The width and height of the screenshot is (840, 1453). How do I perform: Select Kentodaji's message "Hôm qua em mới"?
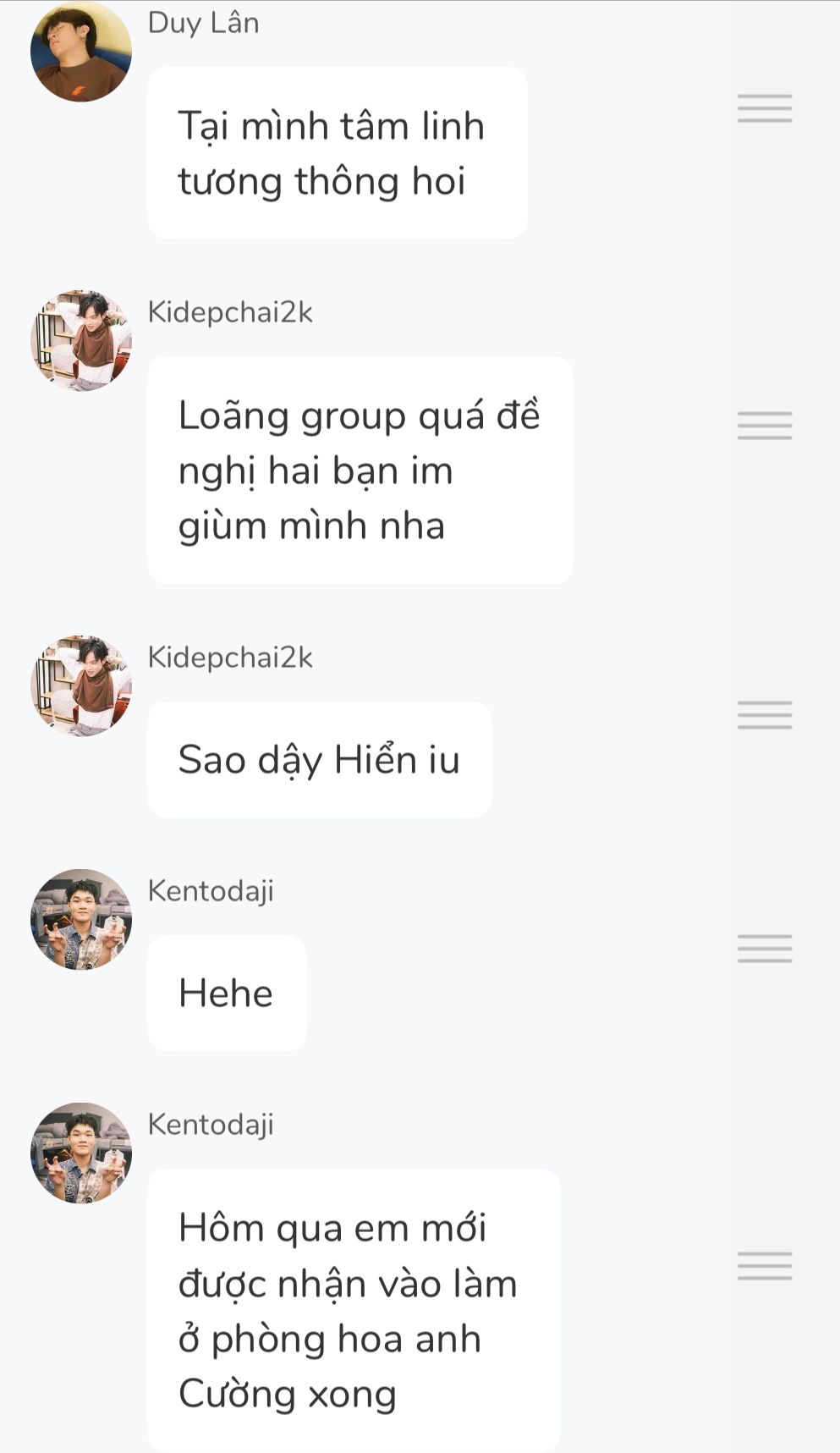click(353, 1309)
